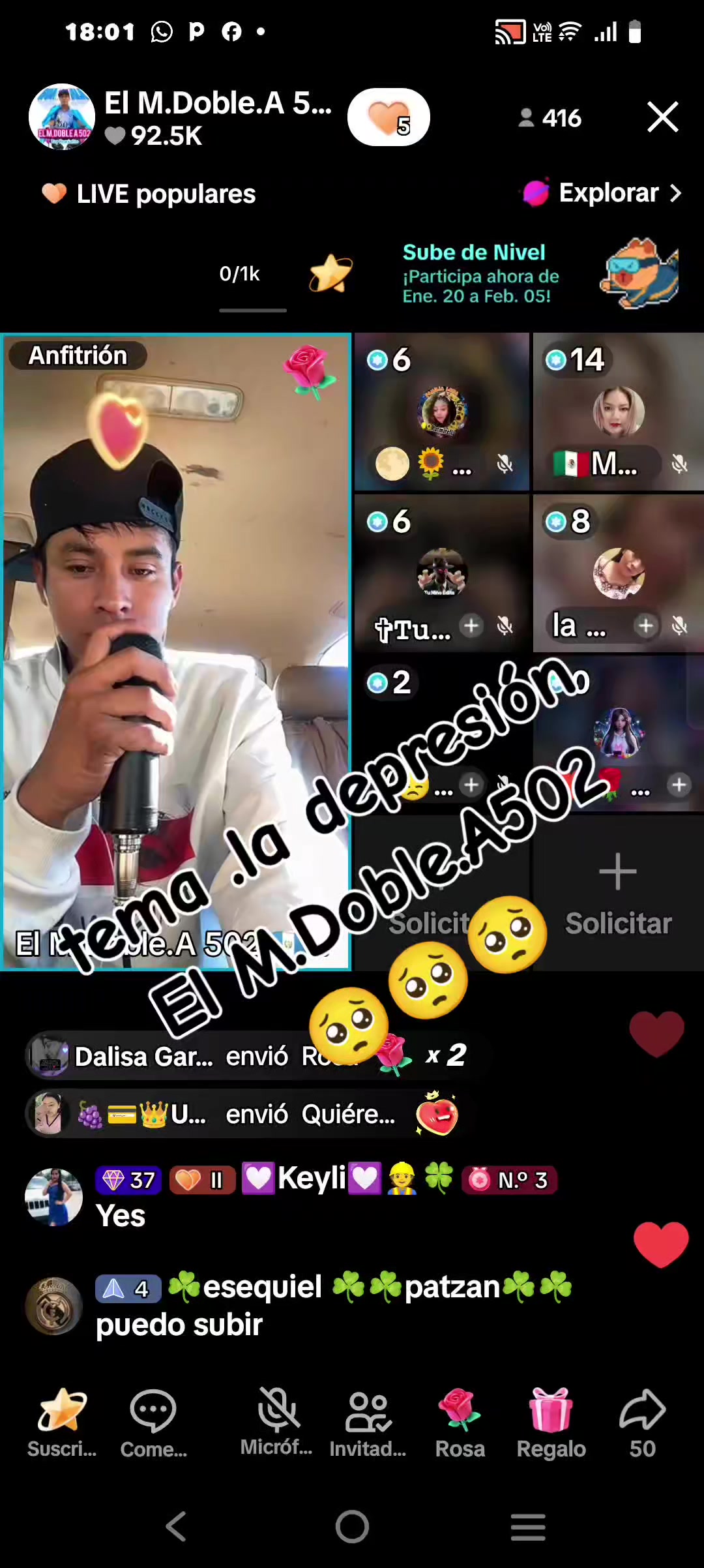Tap the heart badge with number 5
The image size is (704, 1568).
click(x=389, y=117)
